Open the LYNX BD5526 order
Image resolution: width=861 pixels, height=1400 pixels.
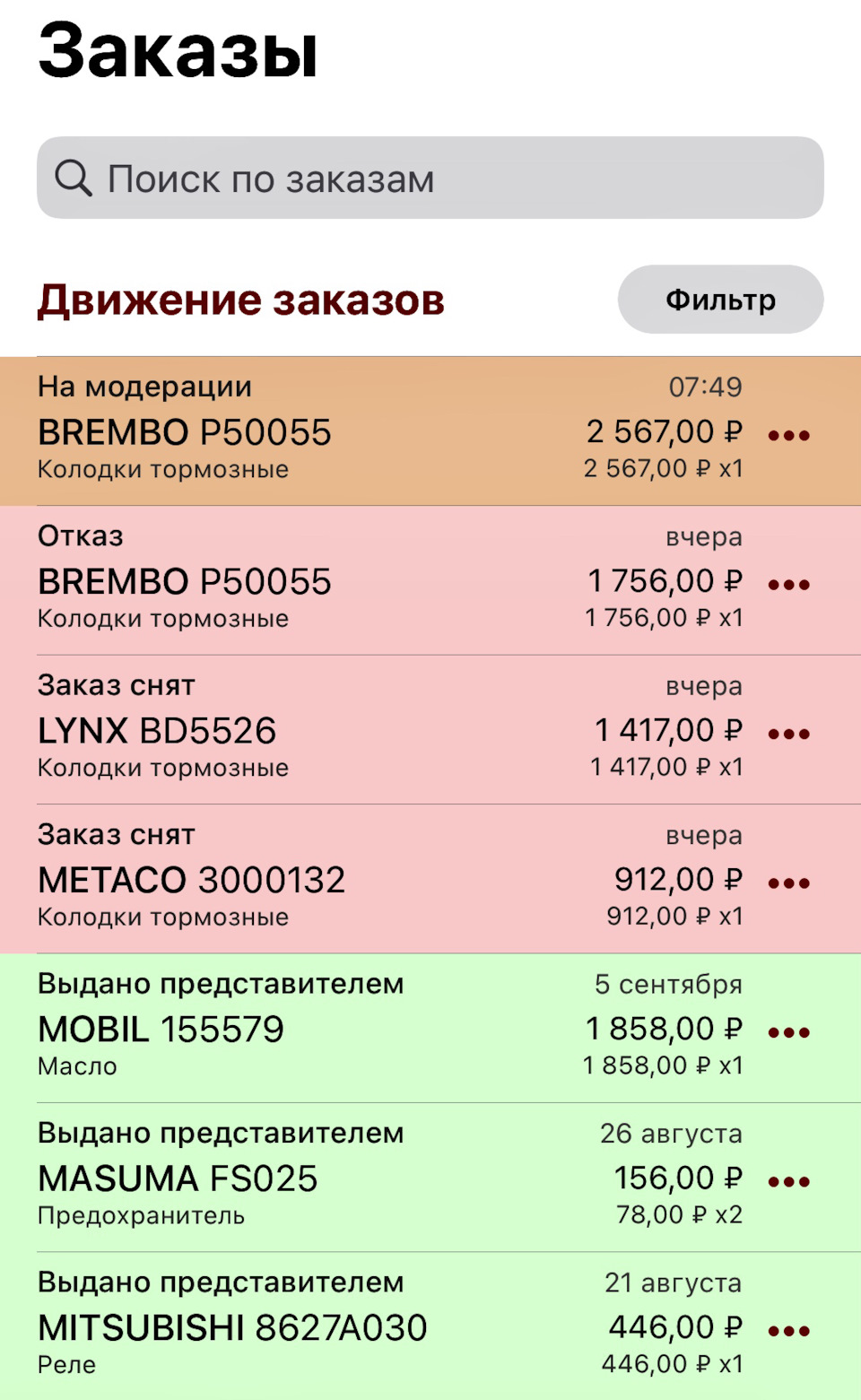(x=430, y=730)
